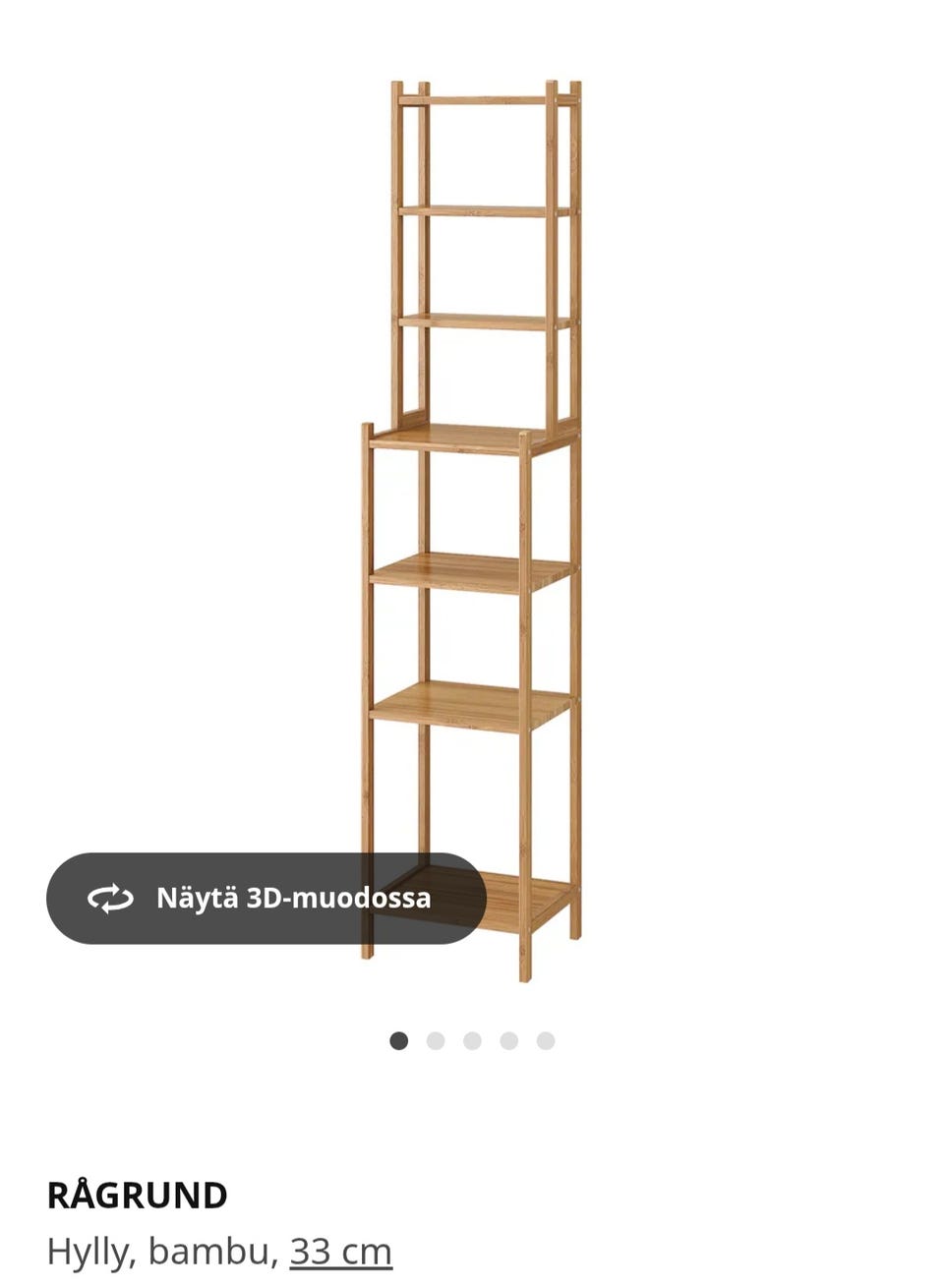This screenshot has height=1288, width=944.
Task: Select the currently active dark pagination dot
Action: (x=397, y=1039)
